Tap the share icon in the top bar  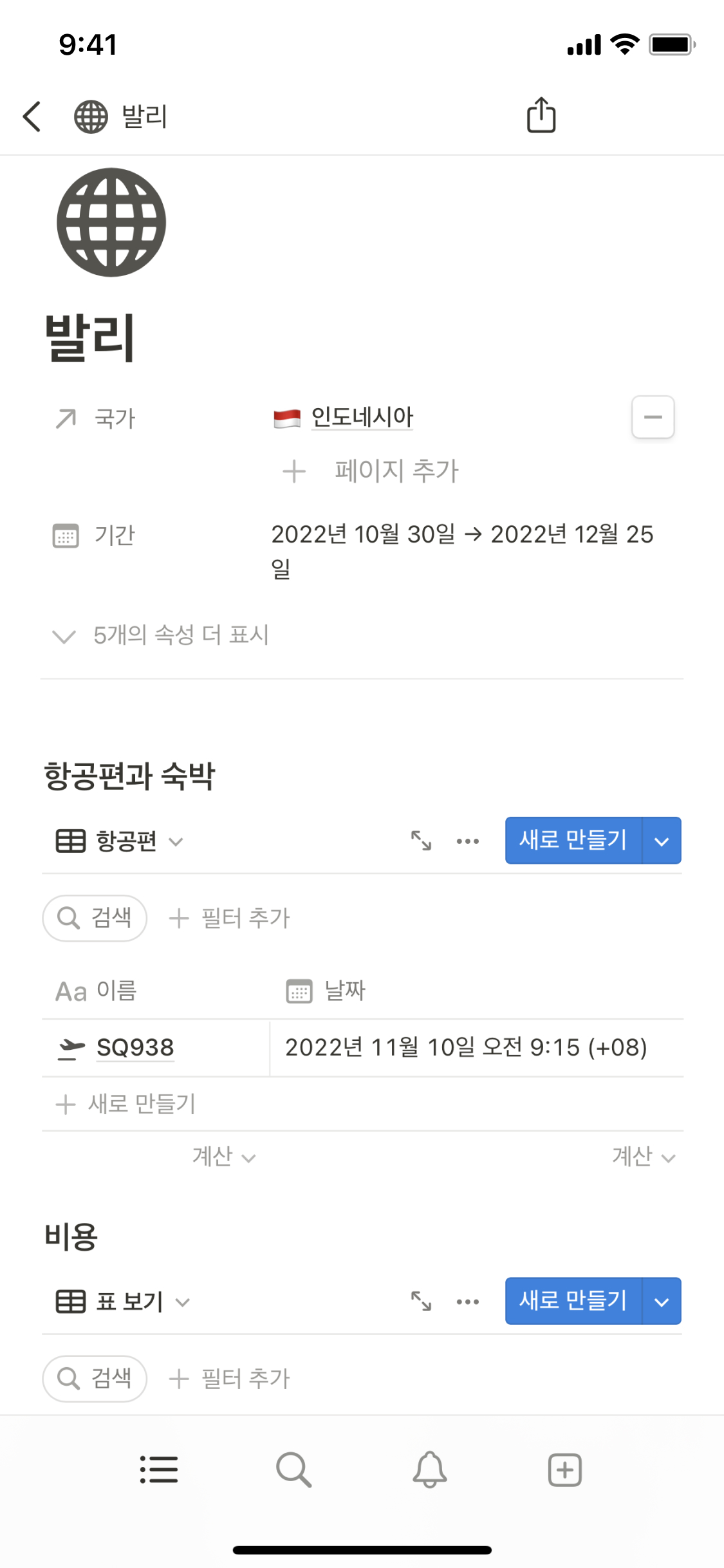coord(541,115)
